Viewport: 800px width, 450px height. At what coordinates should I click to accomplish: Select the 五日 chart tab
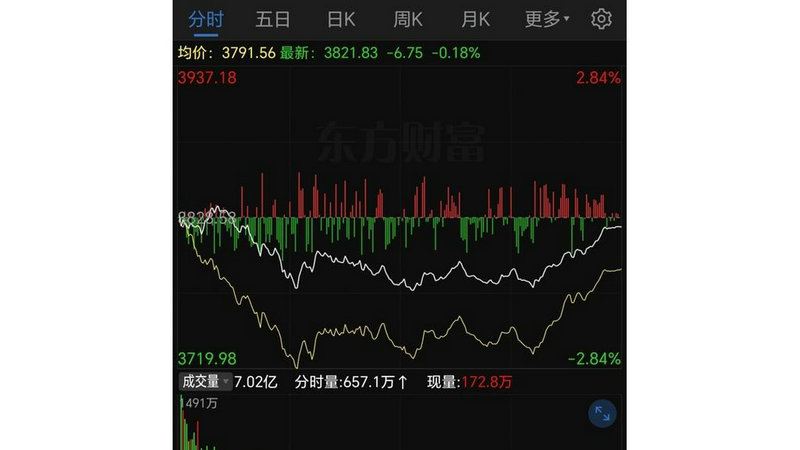coord(273,19)
